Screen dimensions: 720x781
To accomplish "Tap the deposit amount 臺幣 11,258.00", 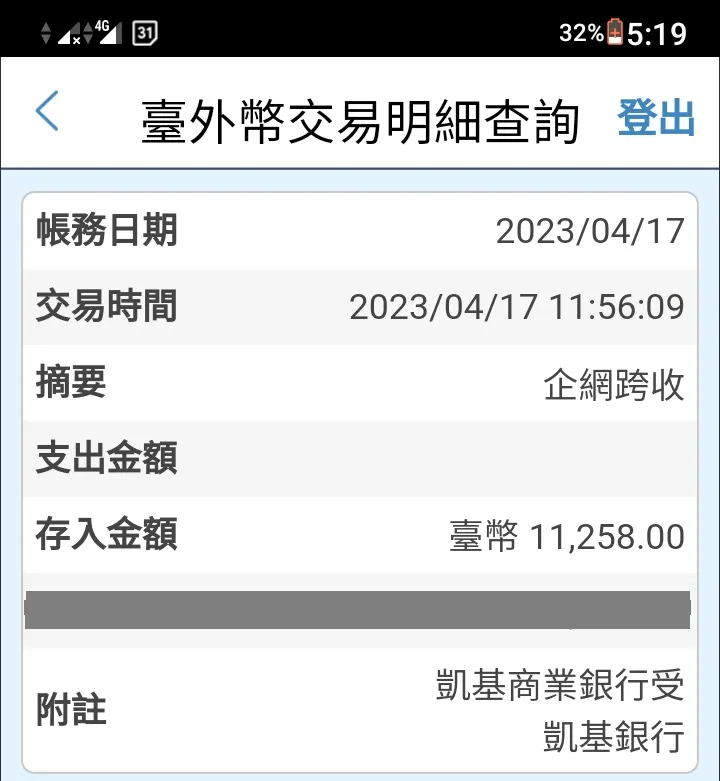I will click(565, 537).
